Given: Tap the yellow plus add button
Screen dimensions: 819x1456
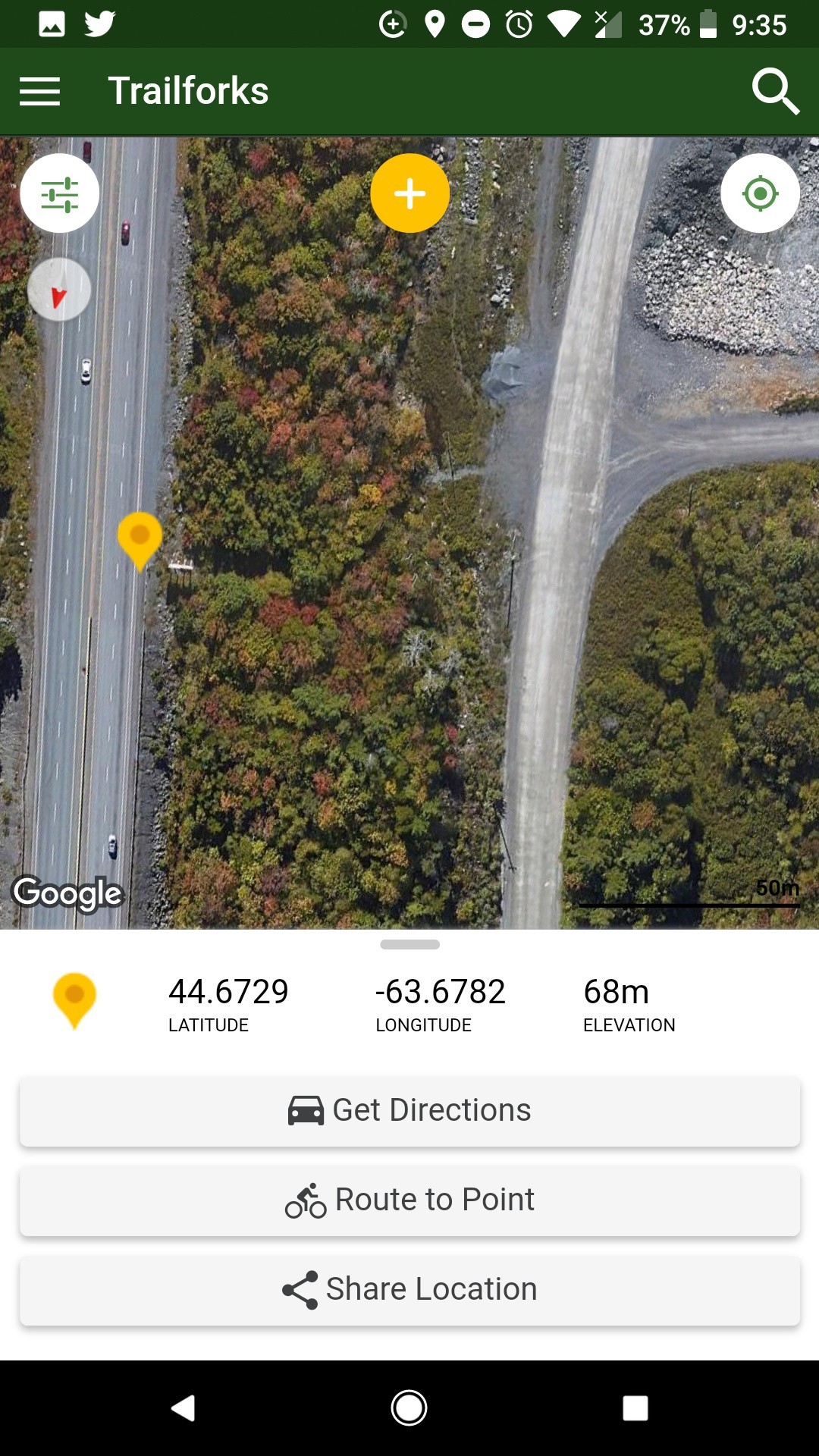Looking at the screenshot, I should [409, 193].
